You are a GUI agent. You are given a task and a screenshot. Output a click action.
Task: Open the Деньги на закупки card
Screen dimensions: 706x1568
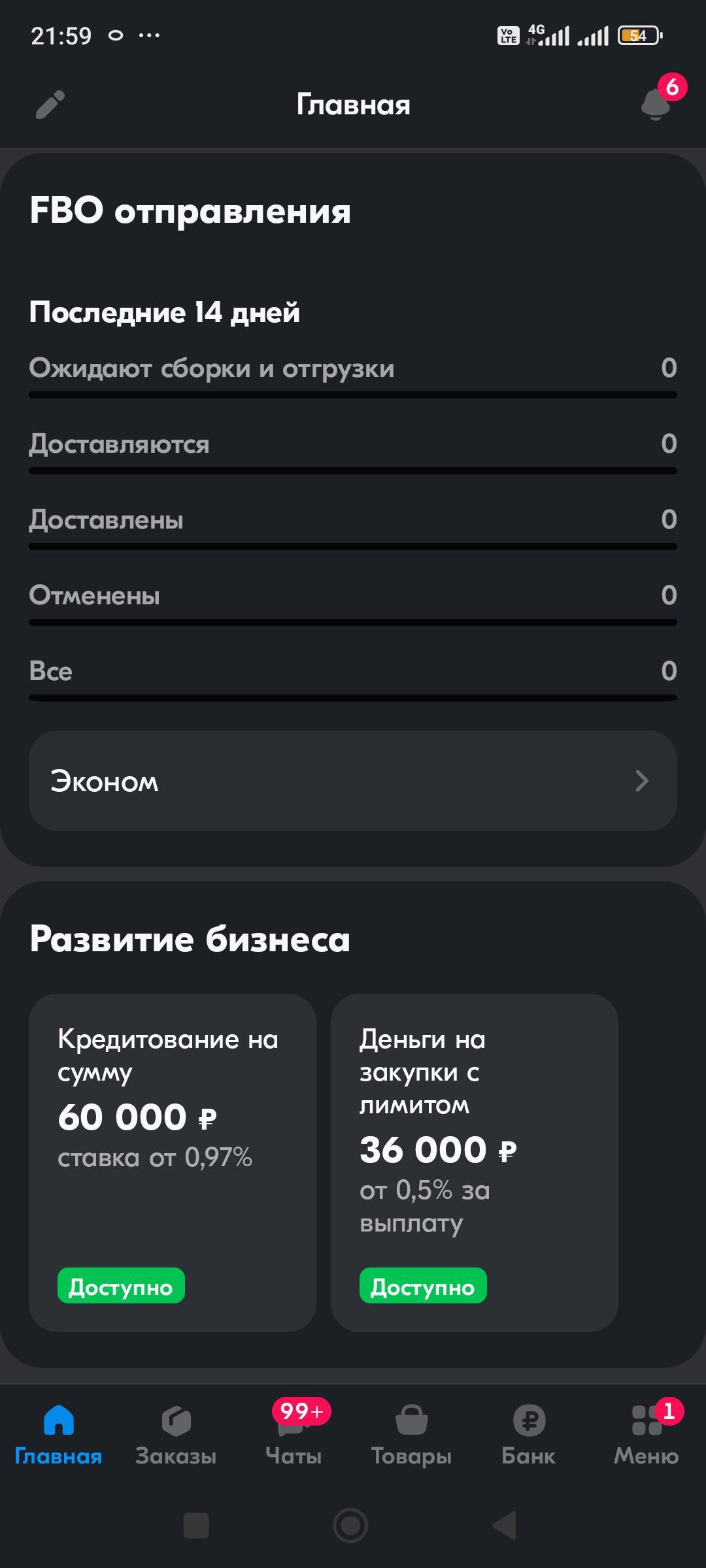474,1163
